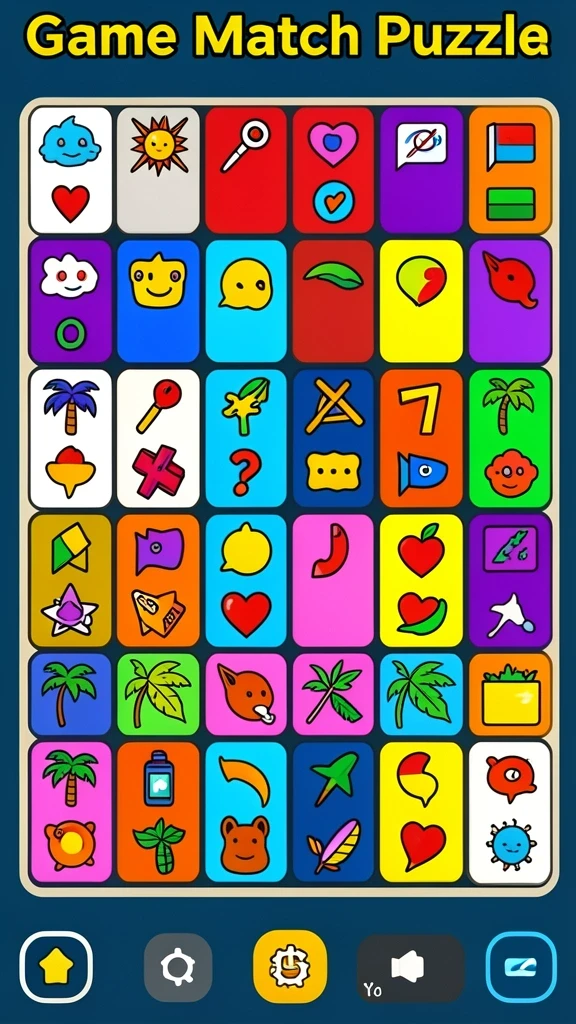Tap the yellow center gear-coin button

(x=290, y=967)
